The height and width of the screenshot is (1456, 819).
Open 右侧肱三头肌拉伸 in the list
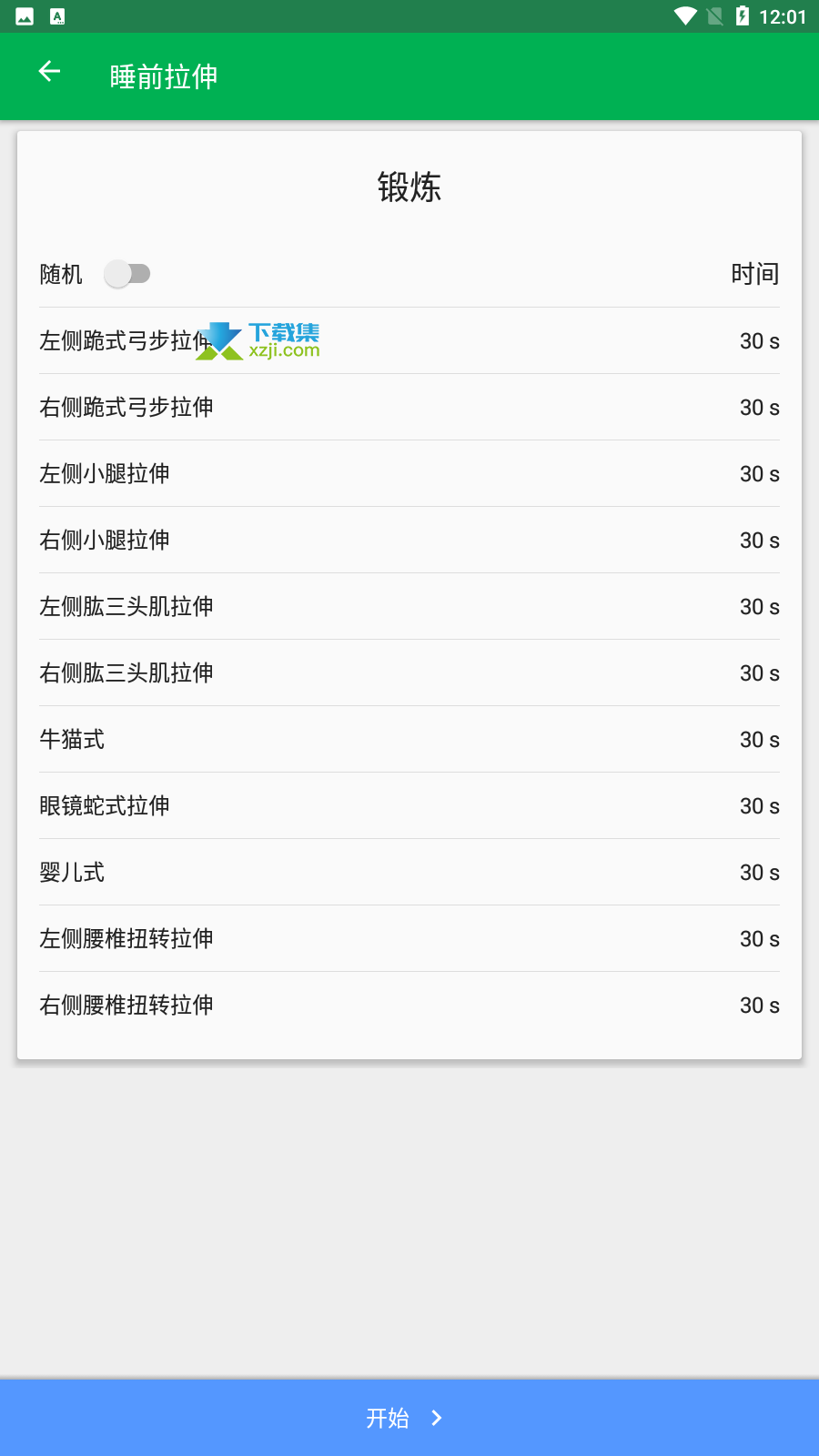point(409,672)
